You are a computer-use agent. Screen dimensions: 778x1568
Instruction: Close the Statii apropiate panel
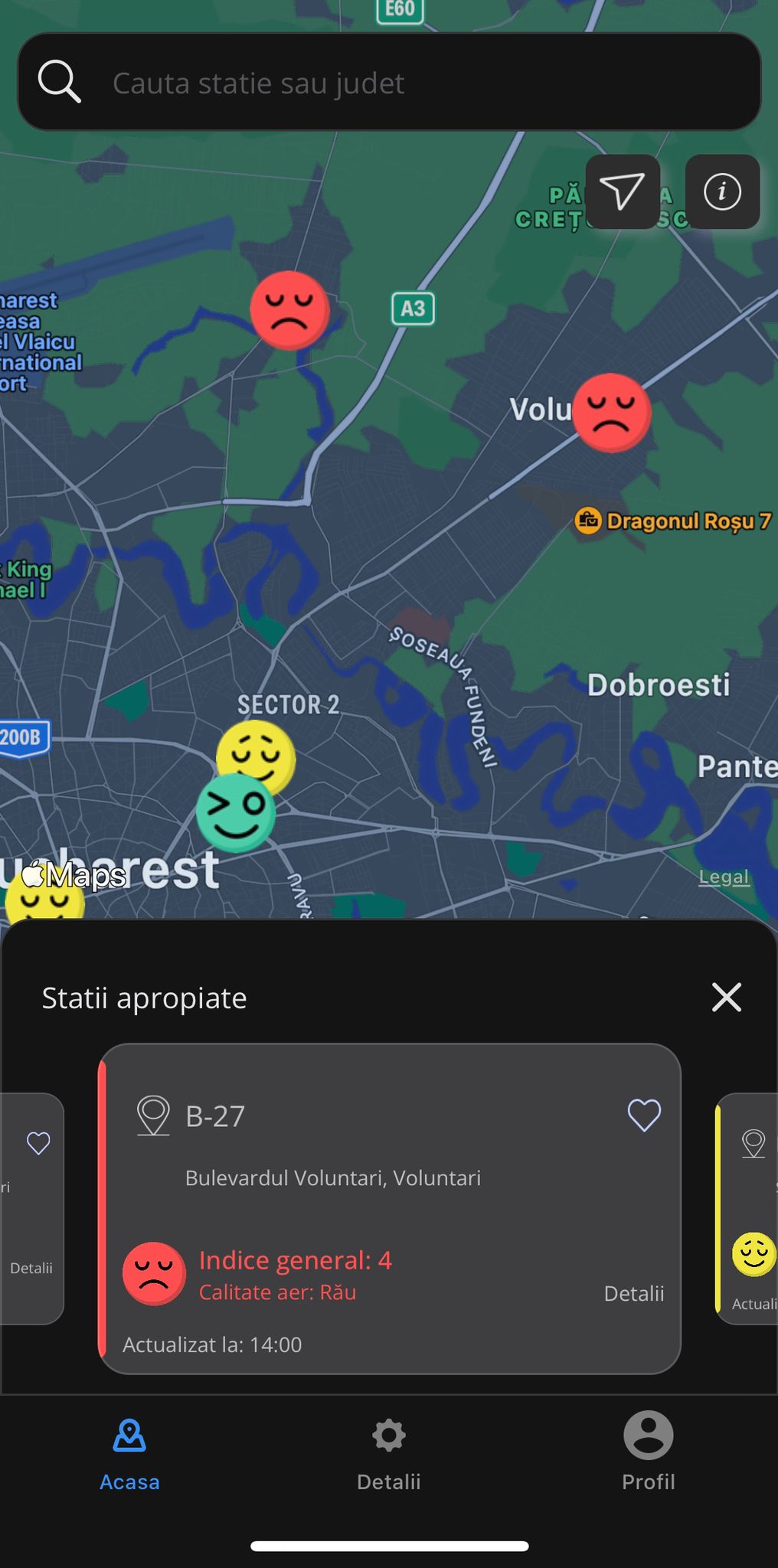click(726, 997)
